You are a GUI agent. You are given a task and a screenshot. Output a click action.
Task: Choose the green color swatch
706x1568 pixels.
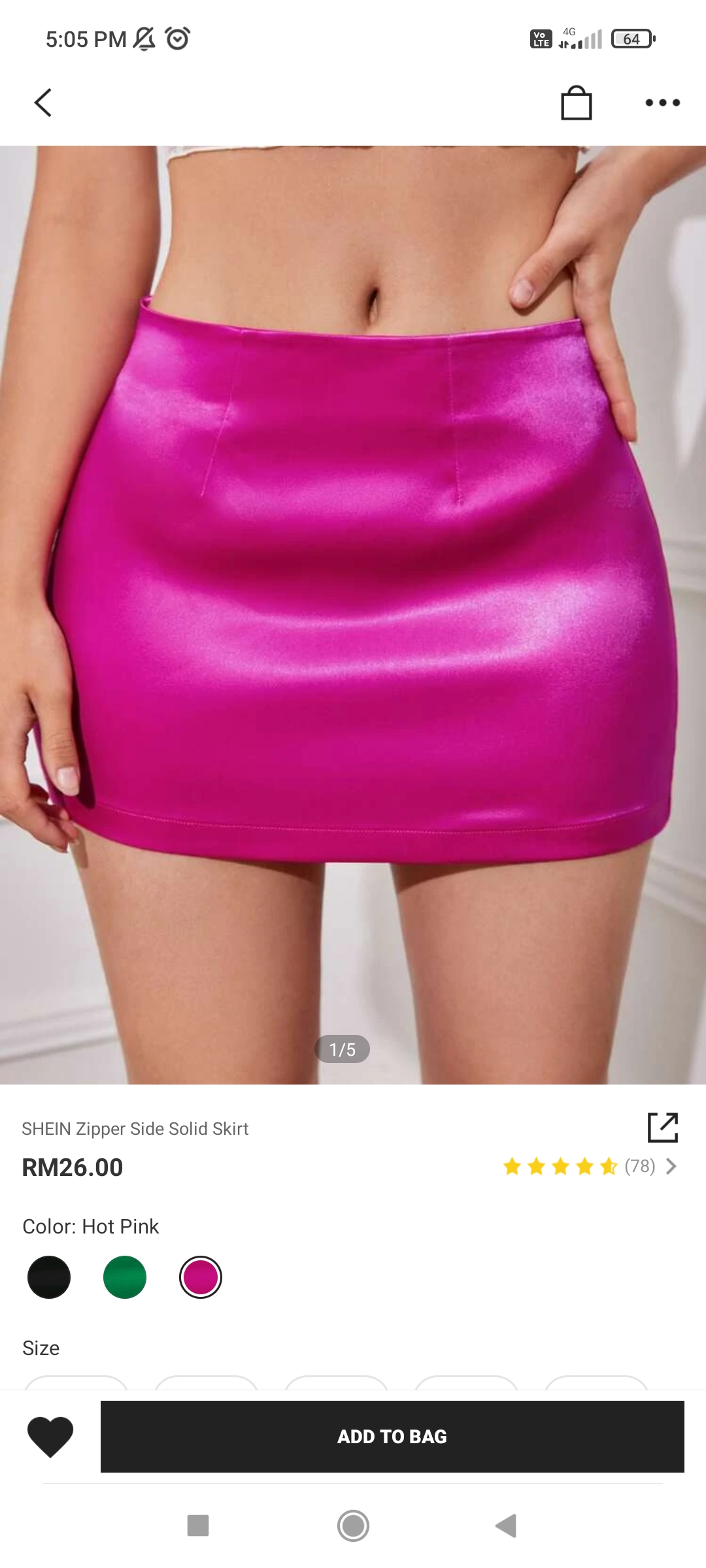tap(125, 1277)
